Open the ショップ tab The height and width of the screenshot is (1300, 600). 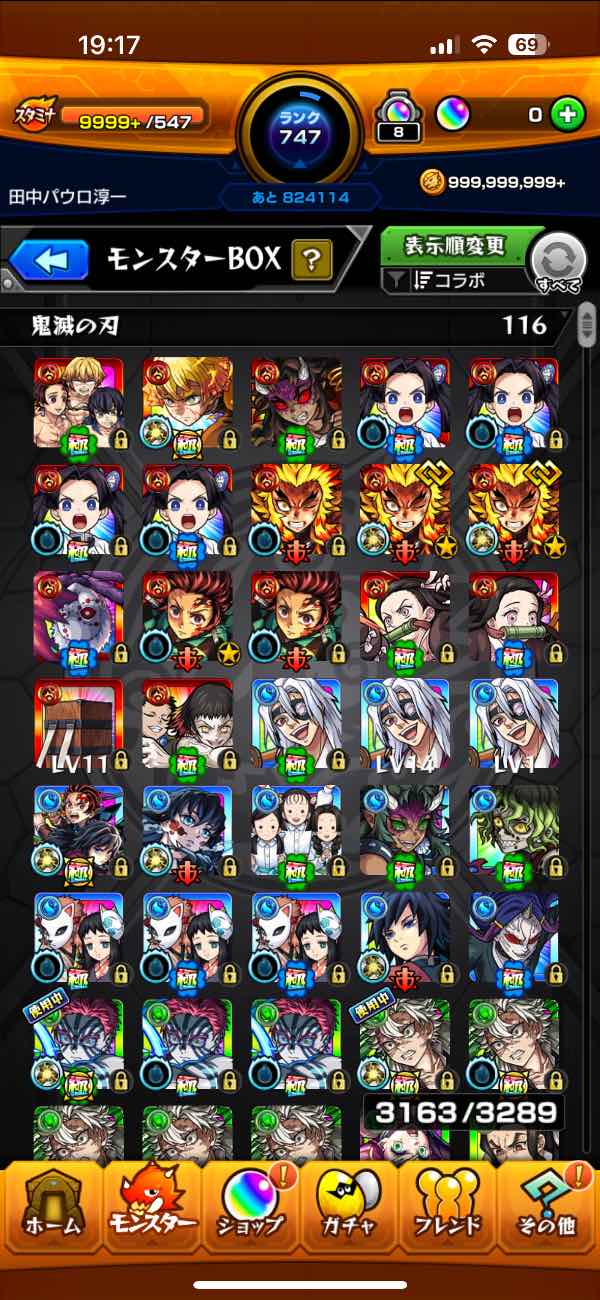click(250, 1213)
